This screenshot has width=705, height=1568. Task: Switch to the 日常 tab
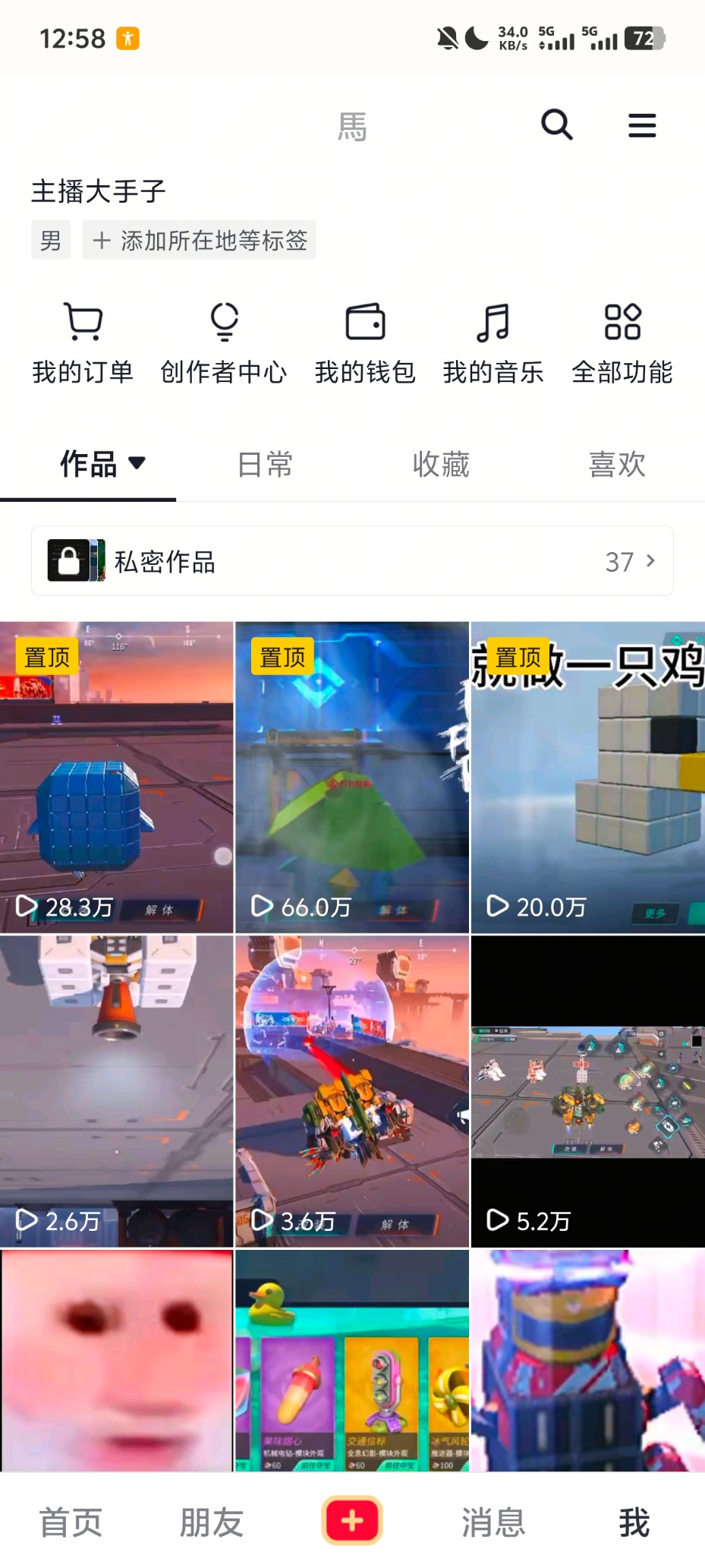[265, 464]
